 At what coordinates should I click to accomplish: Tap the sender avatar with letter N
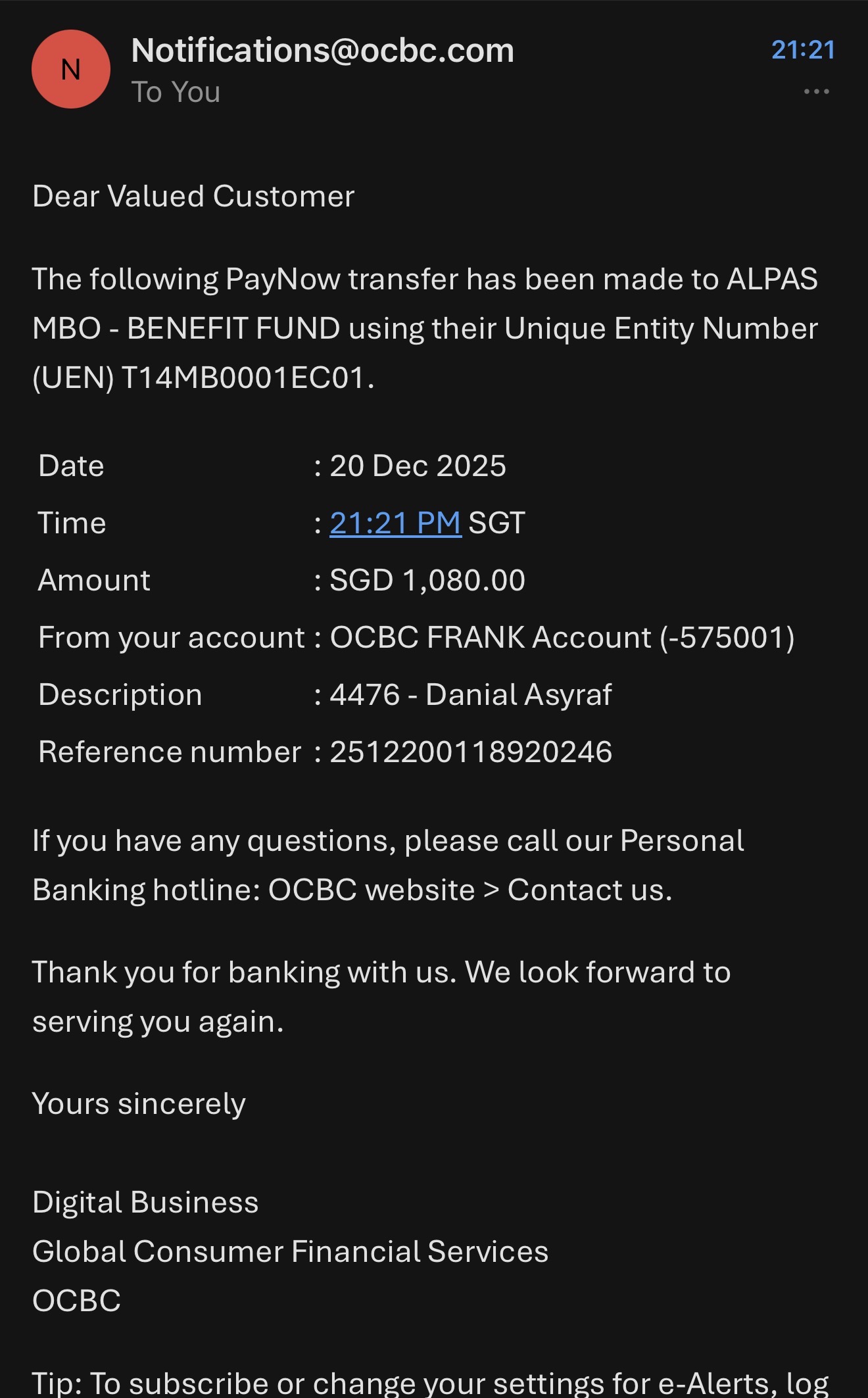click(71, 69)
